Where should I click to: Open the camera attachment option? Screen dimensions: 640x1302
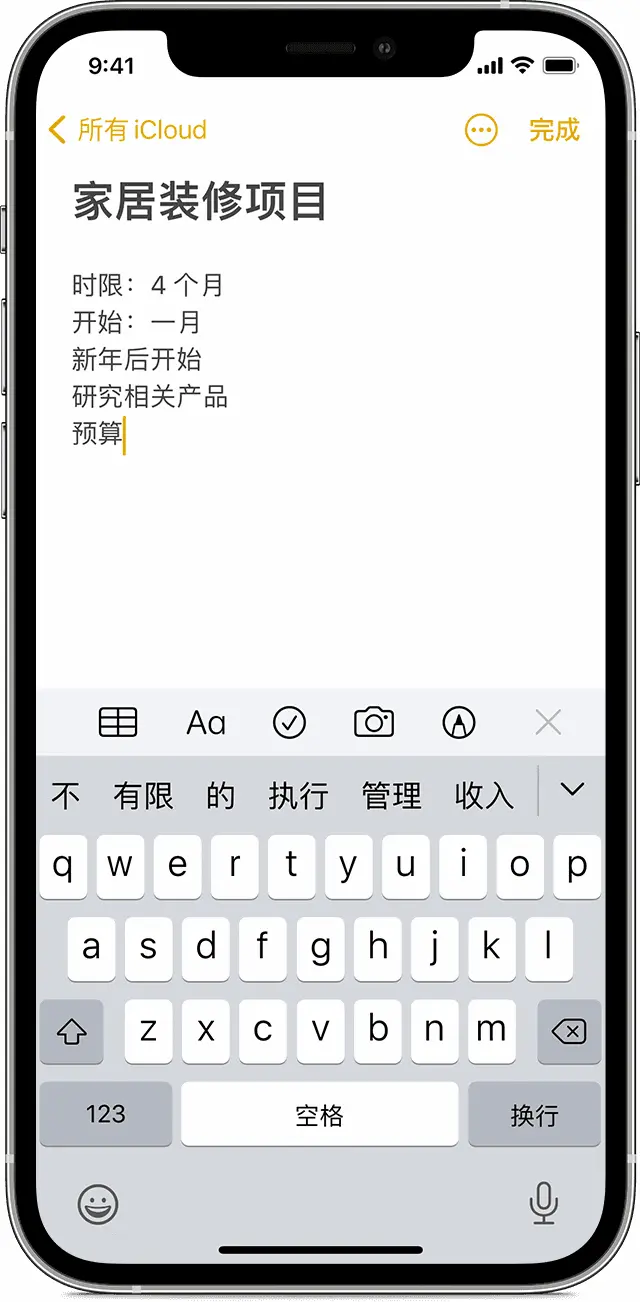click(x=374, y=722)
